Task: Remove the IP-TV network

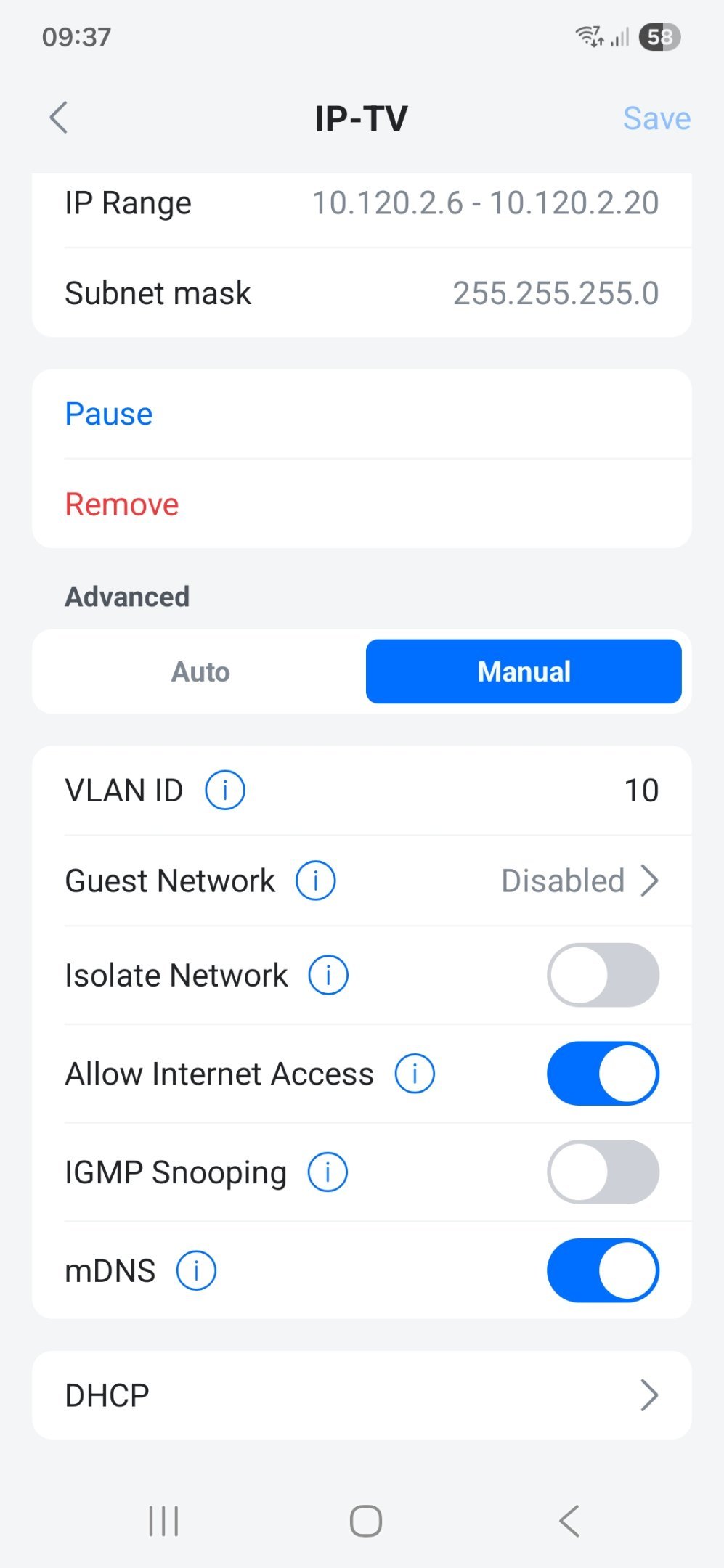Action: (x=122, y=504)
